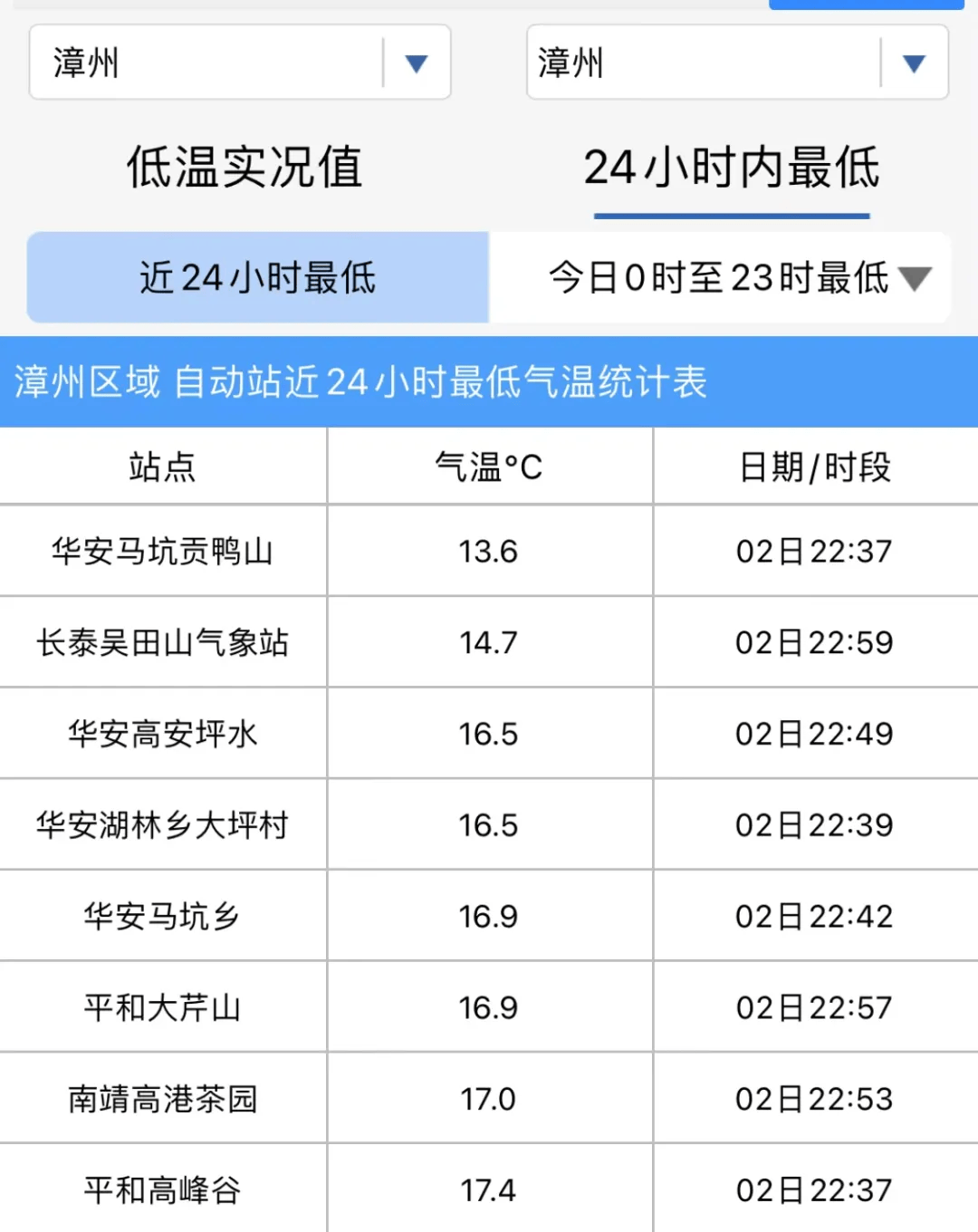The image size is (978, 1232).
Task: Select the 华安马坑贡鸭山 station row
Action: coord(161,551)
